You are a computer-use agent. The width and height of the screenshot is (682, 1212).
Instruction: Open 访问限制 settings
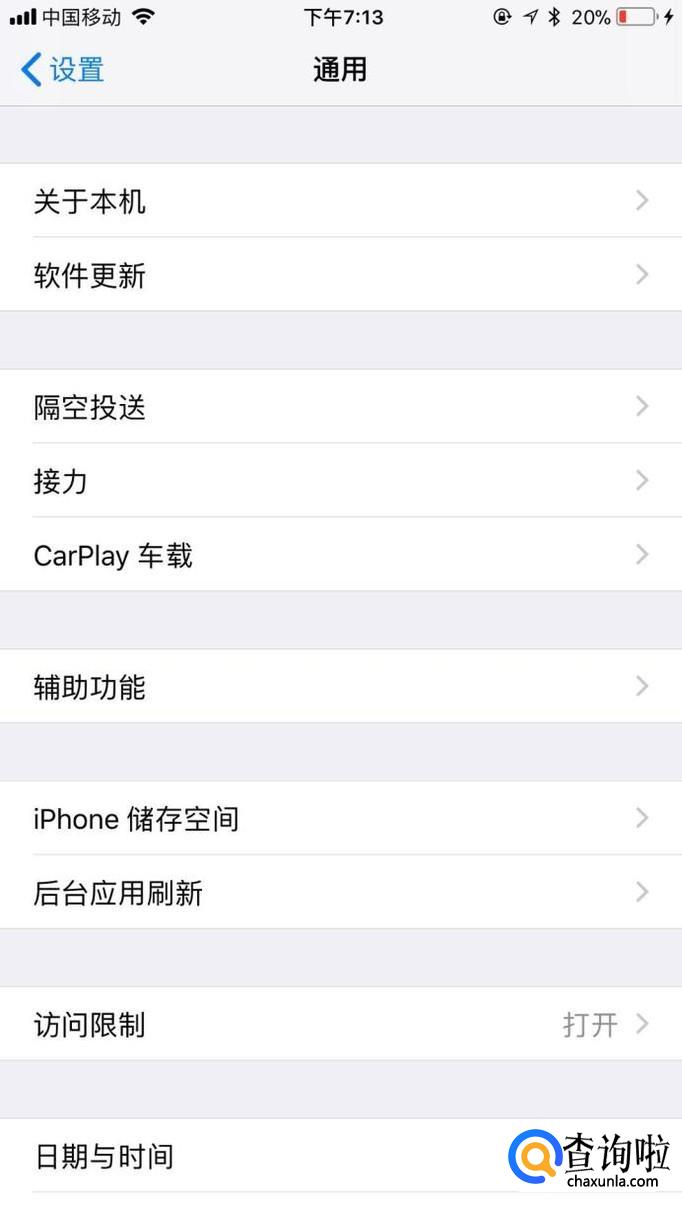341,1025
